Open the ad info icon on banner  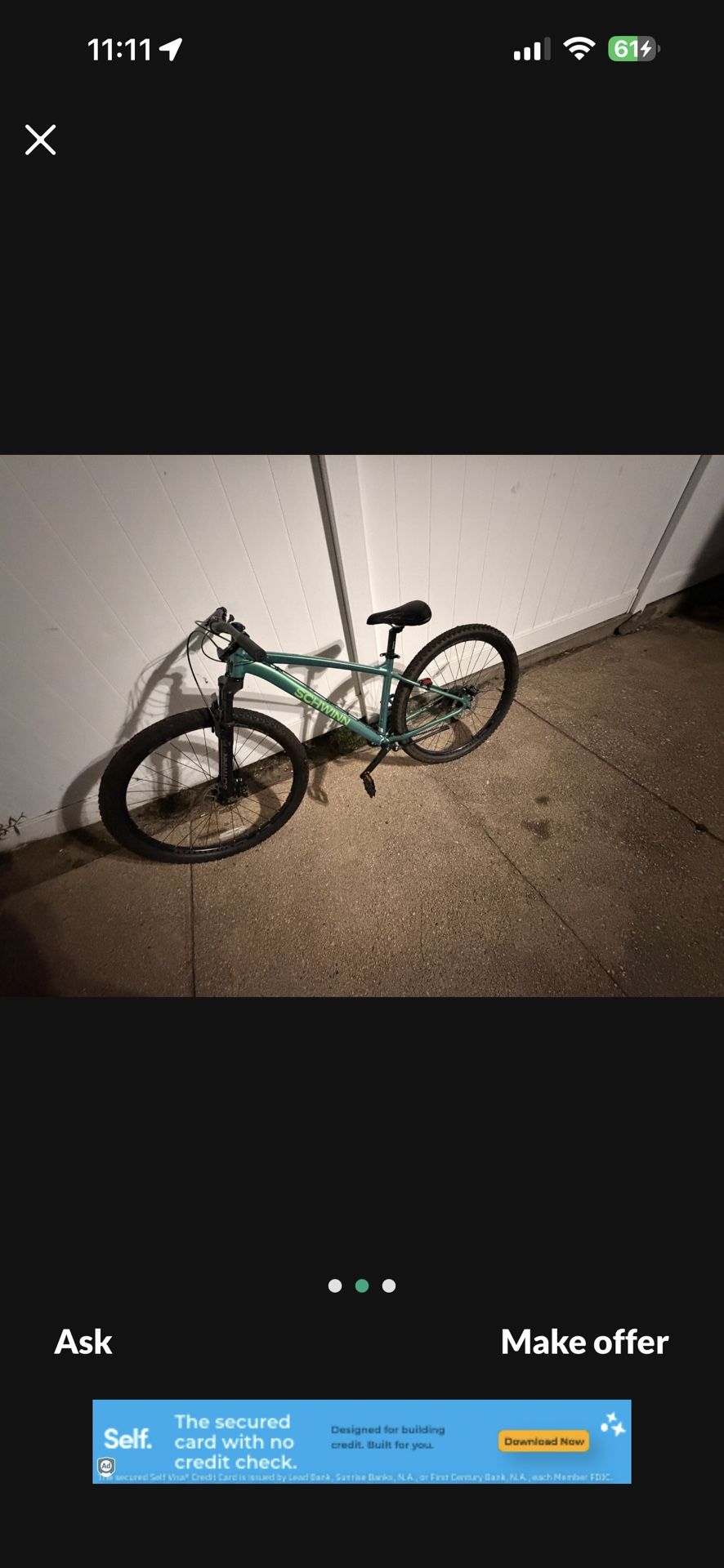[106, 1467]
